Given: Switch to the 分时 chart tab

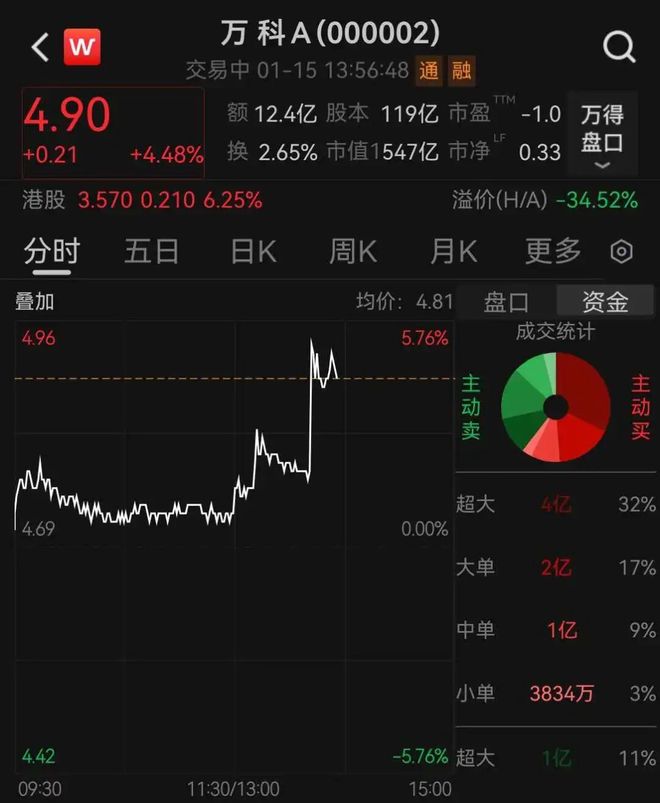Looking at the screenshot, I should click(51, 251).
